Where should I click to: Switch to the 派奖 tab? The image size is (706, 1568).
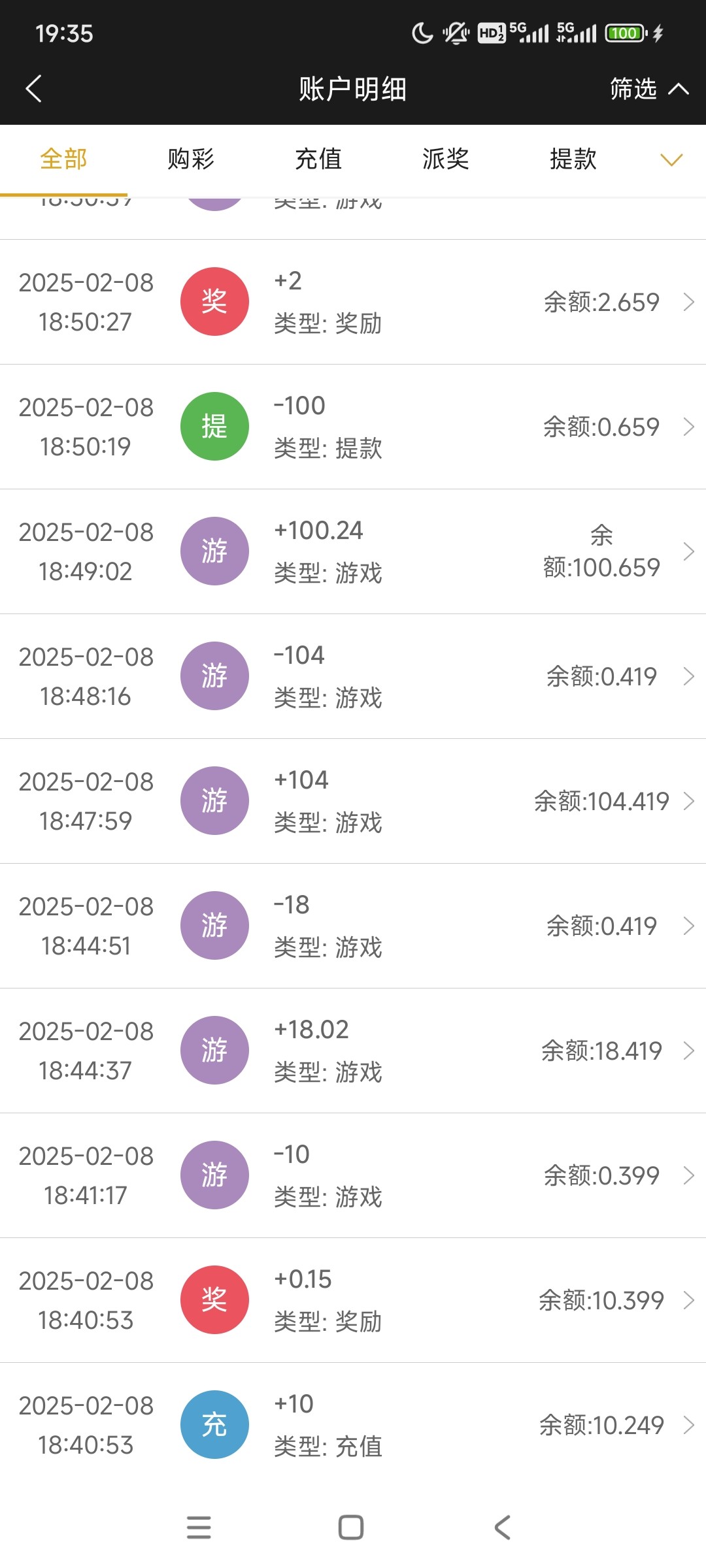tap(446, 159)
